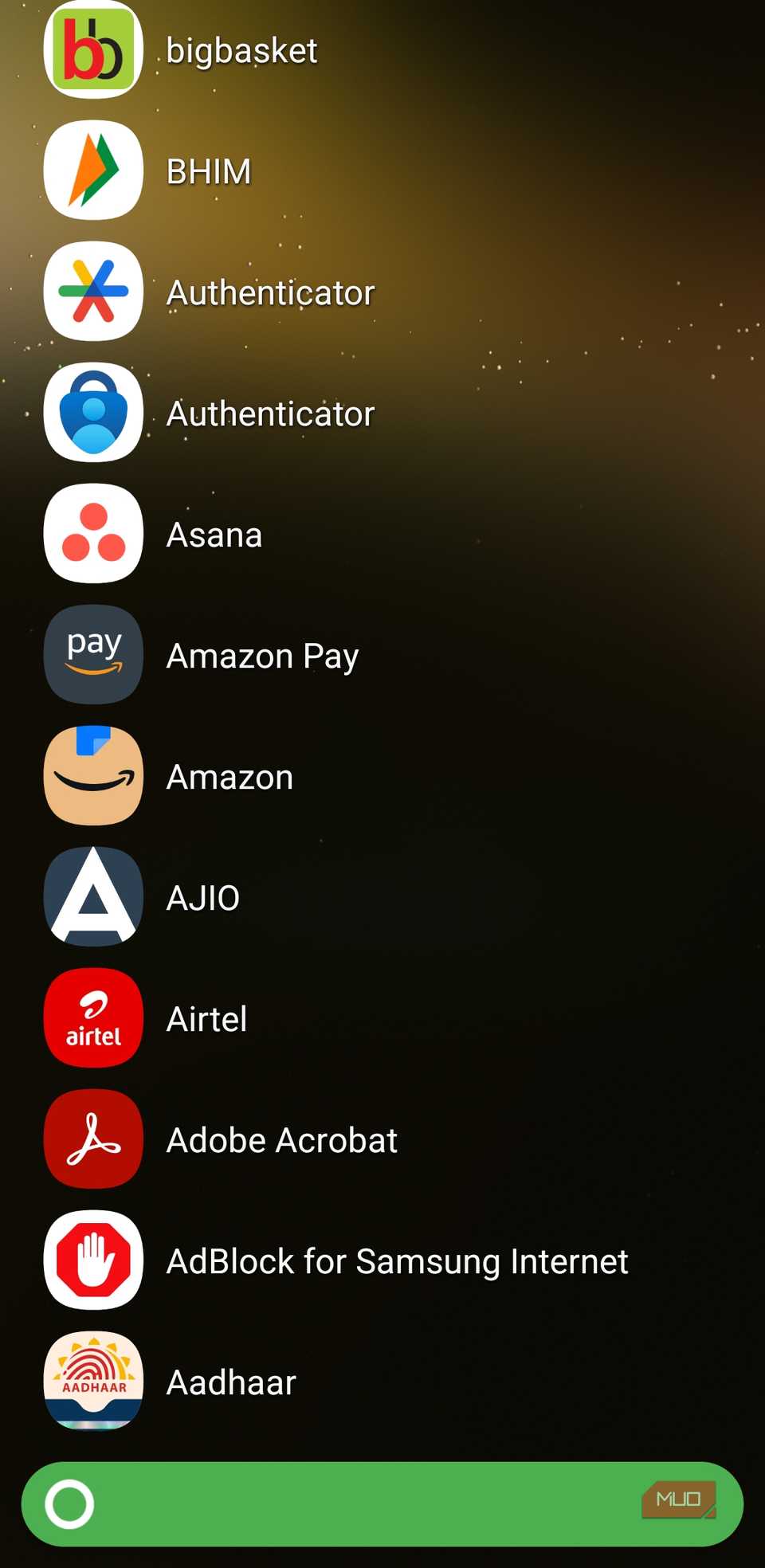
Task: Click the AJIO app name label
Action: coord(202,897)
